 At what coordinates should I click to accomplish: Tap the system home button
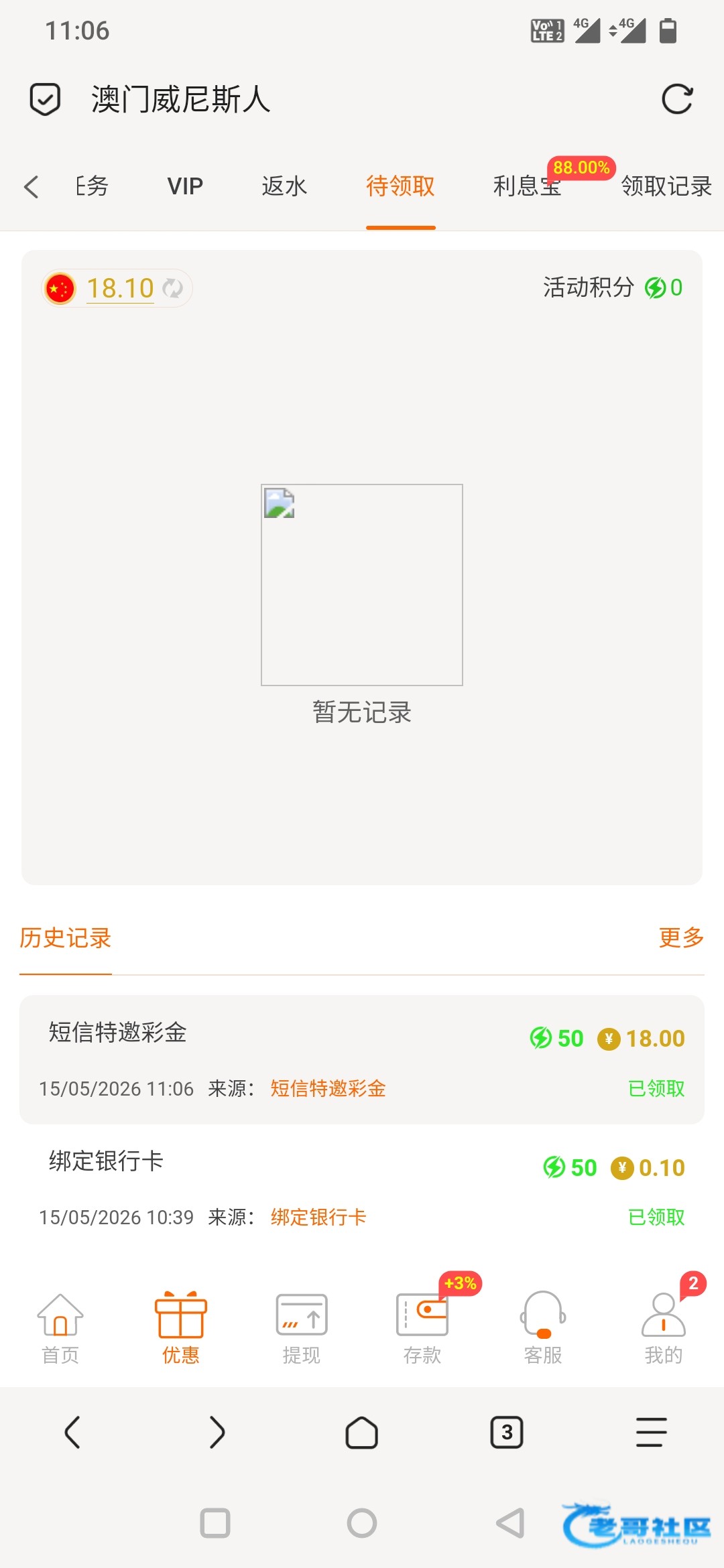point(362,1523)
